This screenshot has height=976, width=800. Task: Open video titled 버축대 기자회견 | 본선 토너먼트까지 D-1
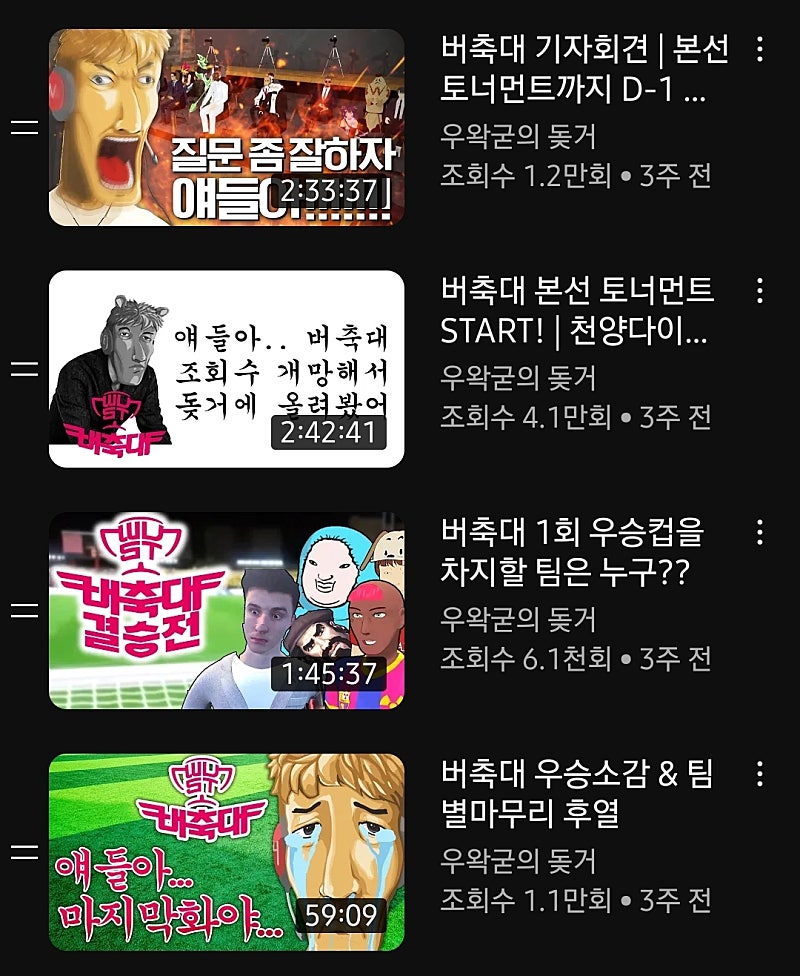click(583, 68)
